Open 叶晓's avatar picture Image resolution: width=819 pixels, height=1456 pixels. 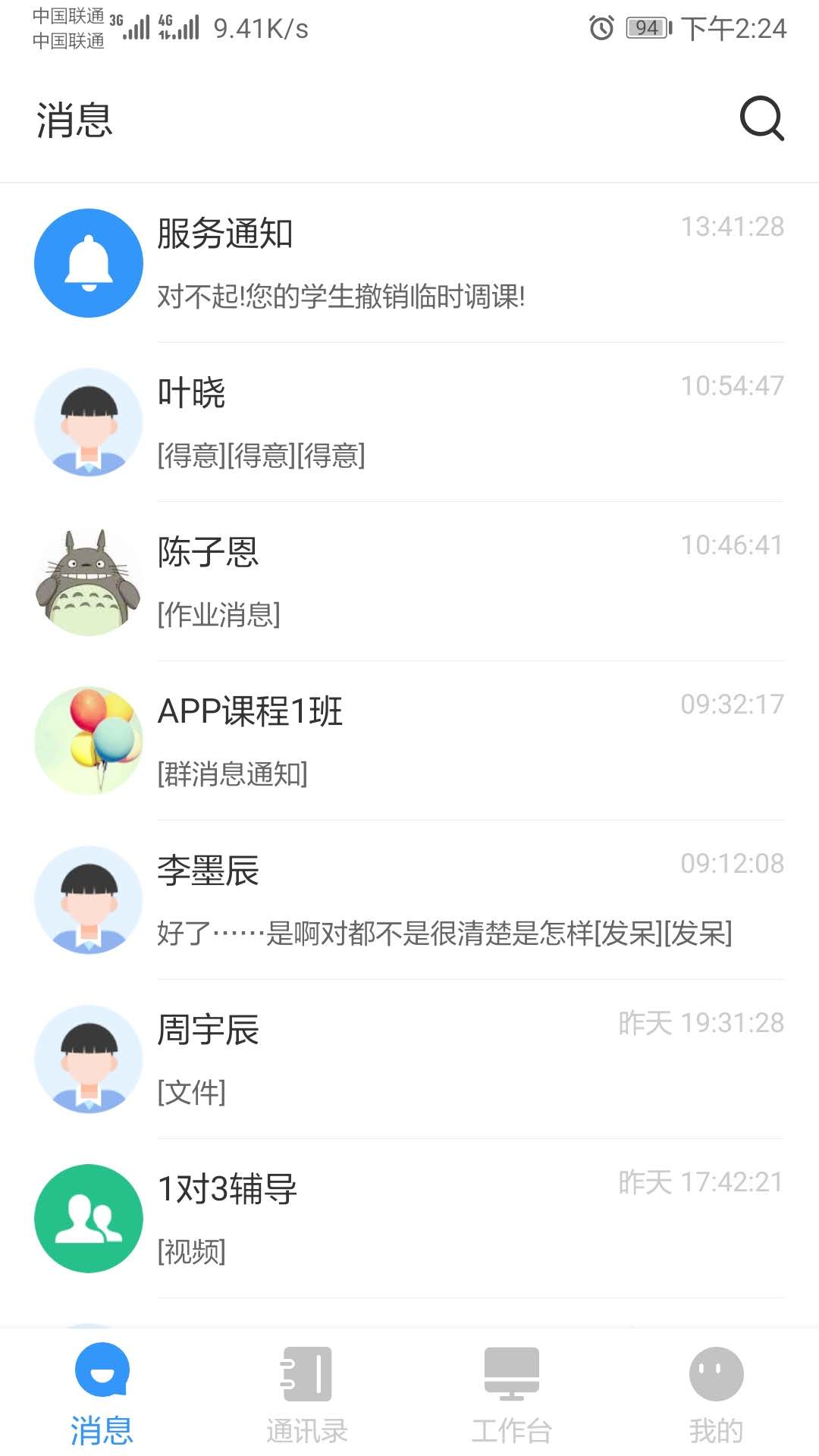[87, 422]
